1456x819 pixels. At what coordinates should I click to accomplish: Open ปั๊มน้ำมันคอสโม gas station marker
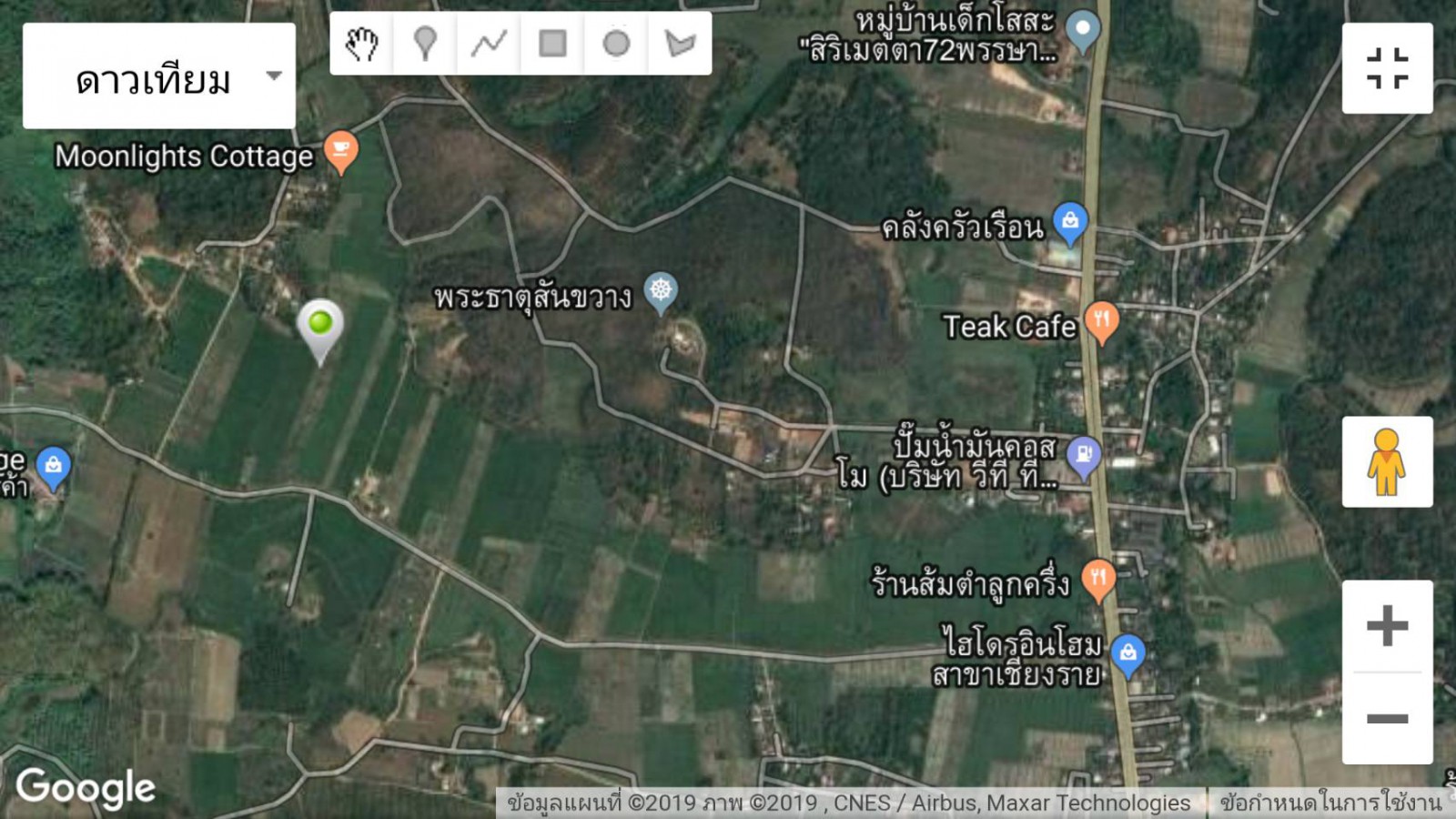(1083, 456)
